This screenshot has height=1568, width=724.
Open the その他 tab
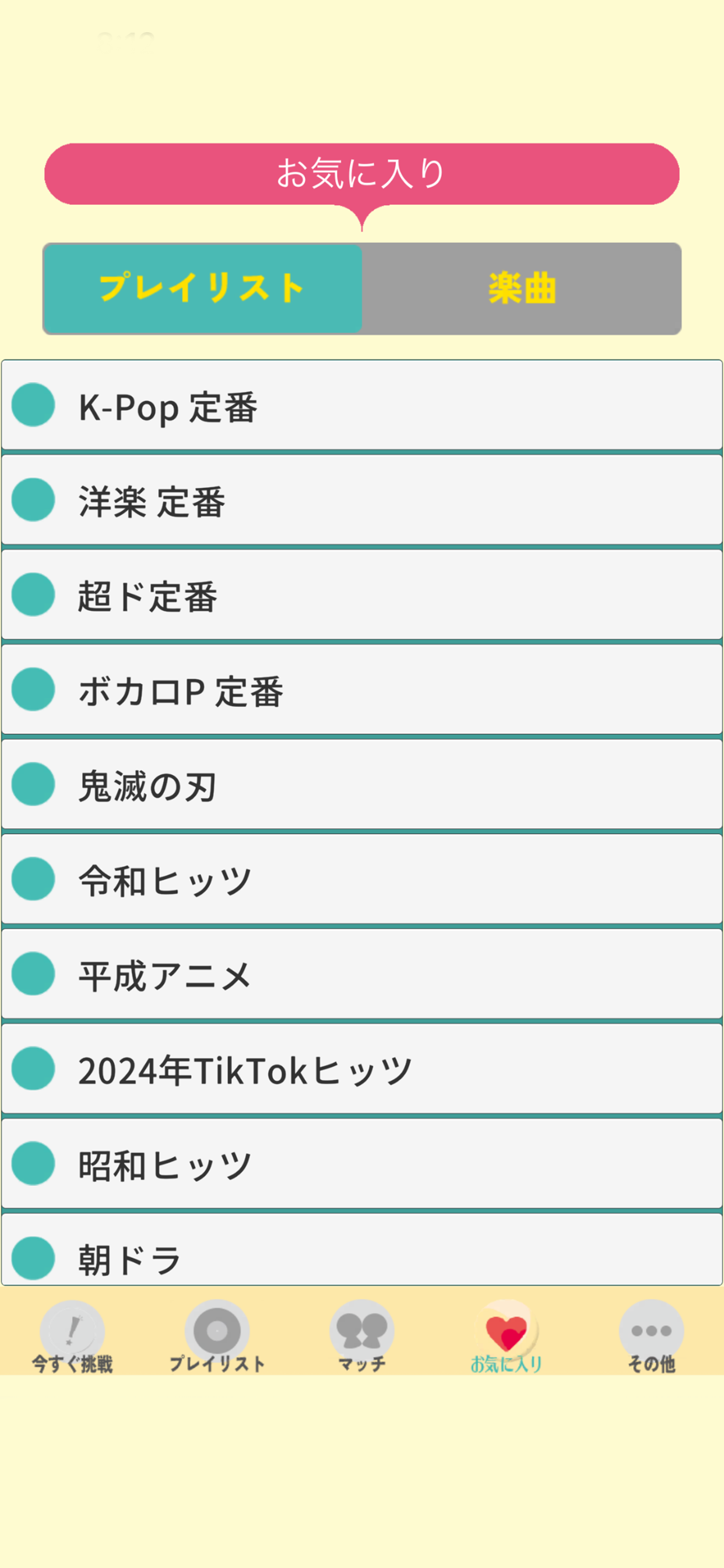point(651,1338)
